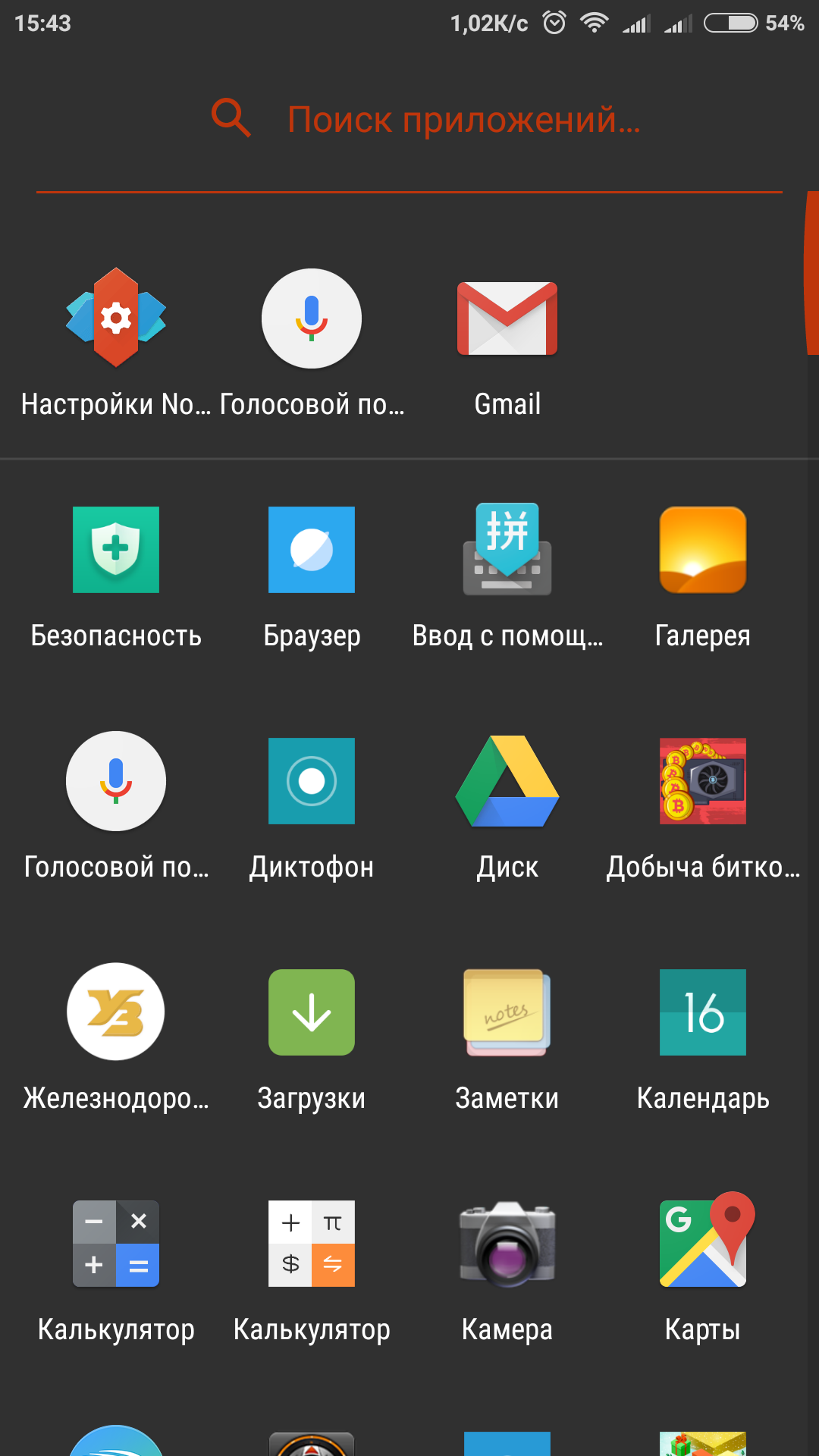The width and height of the screenshot is (819, 1456).
Task: Launch the Железнодорожный app
Action: 116,1012
